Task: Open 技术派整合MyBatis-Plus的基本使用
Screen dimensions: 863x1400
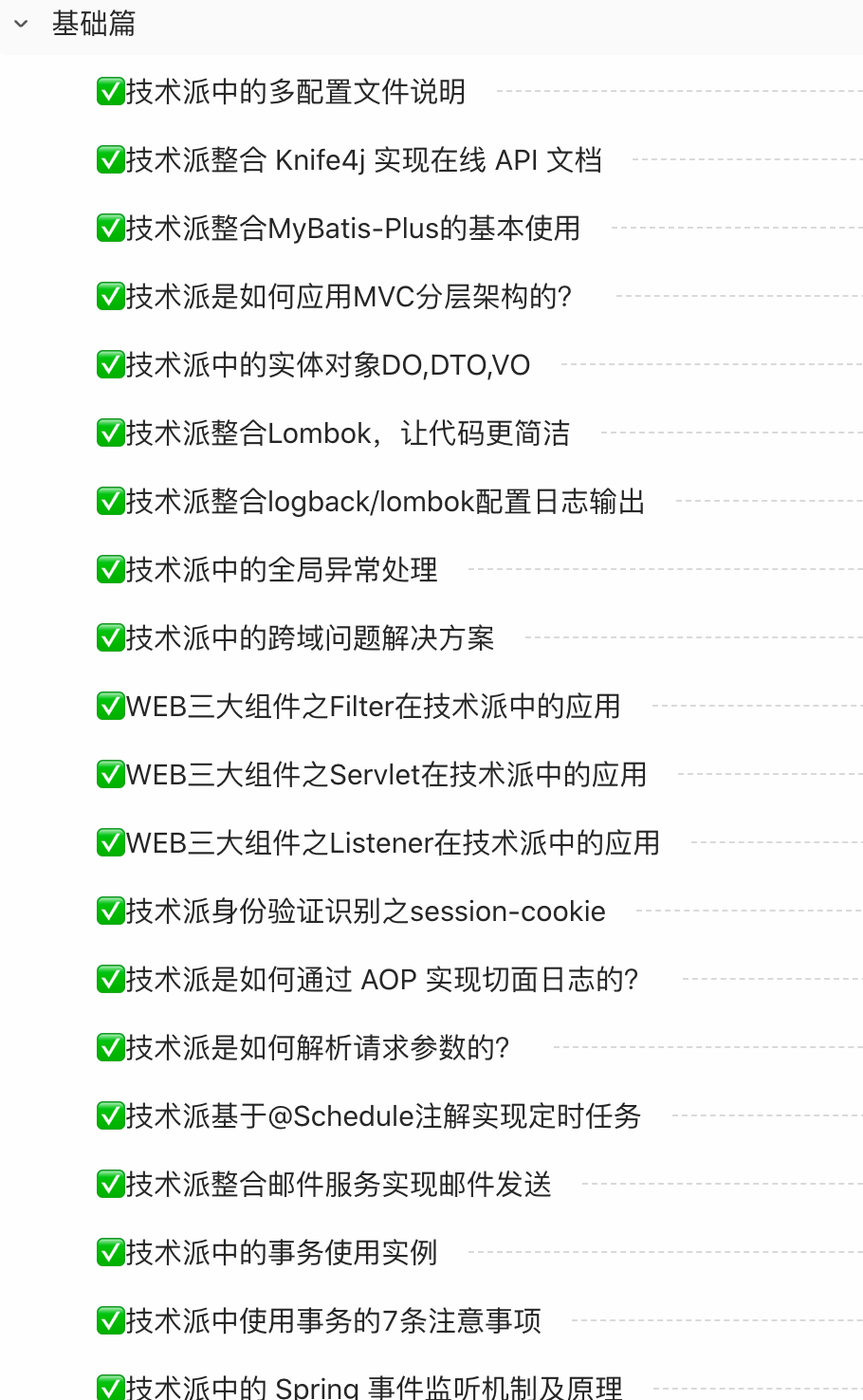Action: tap(353, 229)
